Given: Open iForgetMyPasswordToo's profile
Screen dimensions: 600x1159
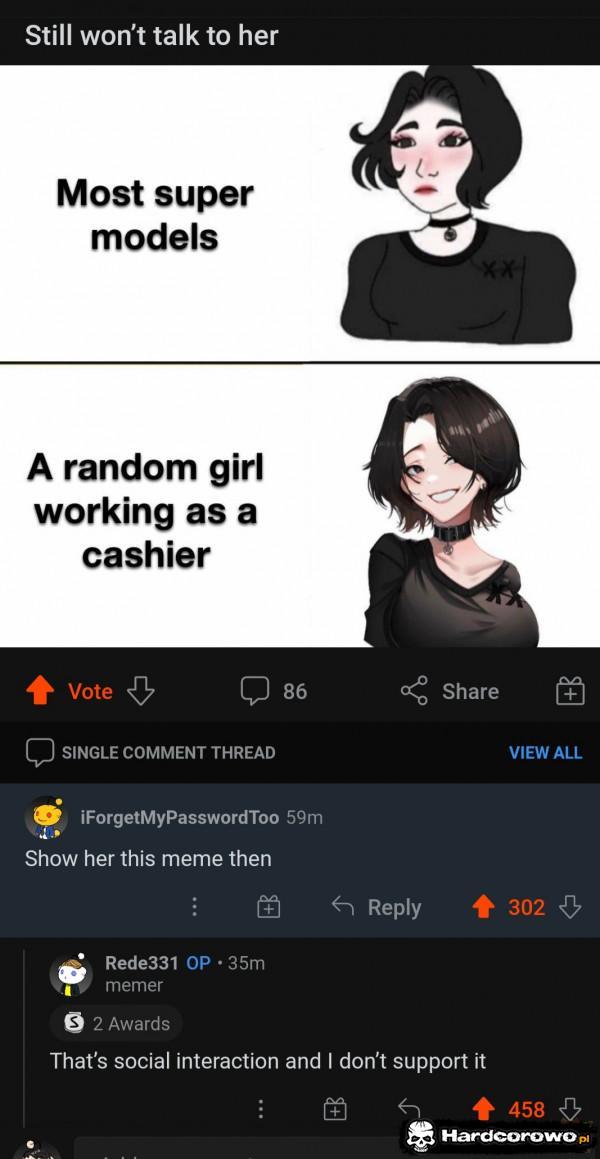Looking at the screenshot, I should (179, 817).
